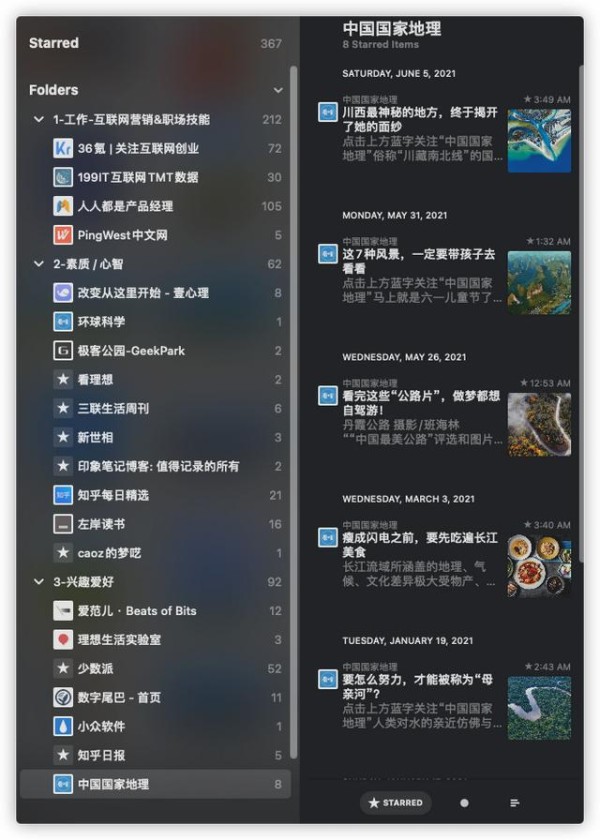600x840 pixels.
Task: Open the PingWest中文网 feed
Action: pos(122,235)
